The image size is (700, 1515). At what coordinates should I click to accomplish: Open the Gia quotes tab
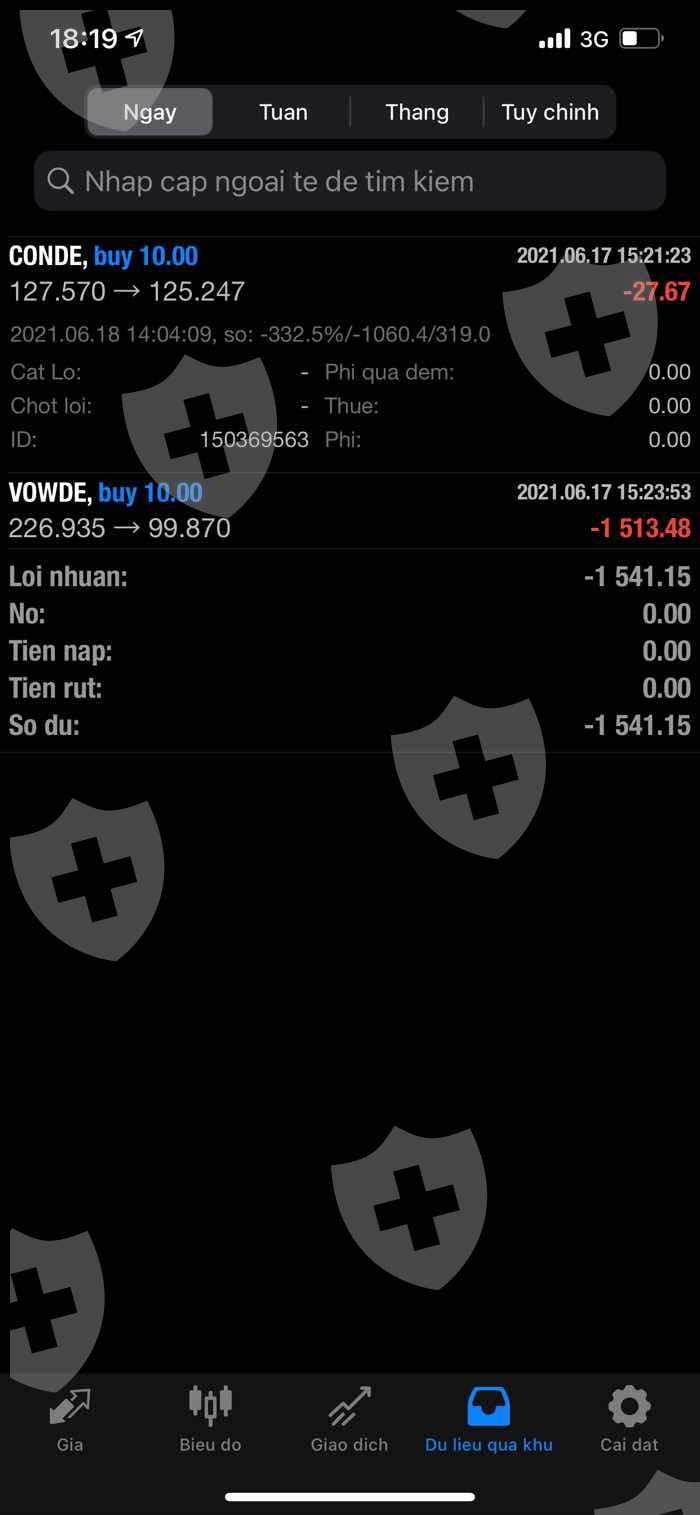pyautogui.click(x=70, y=1420)
